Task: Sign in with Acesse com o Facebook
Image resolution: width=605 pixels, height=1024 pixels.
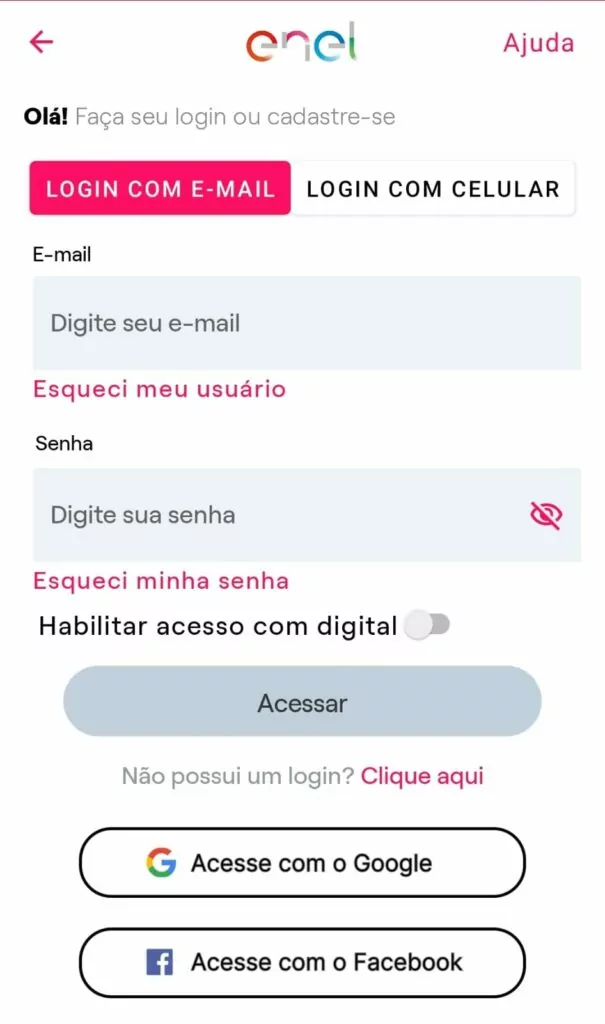Action: tap(302, 962)
